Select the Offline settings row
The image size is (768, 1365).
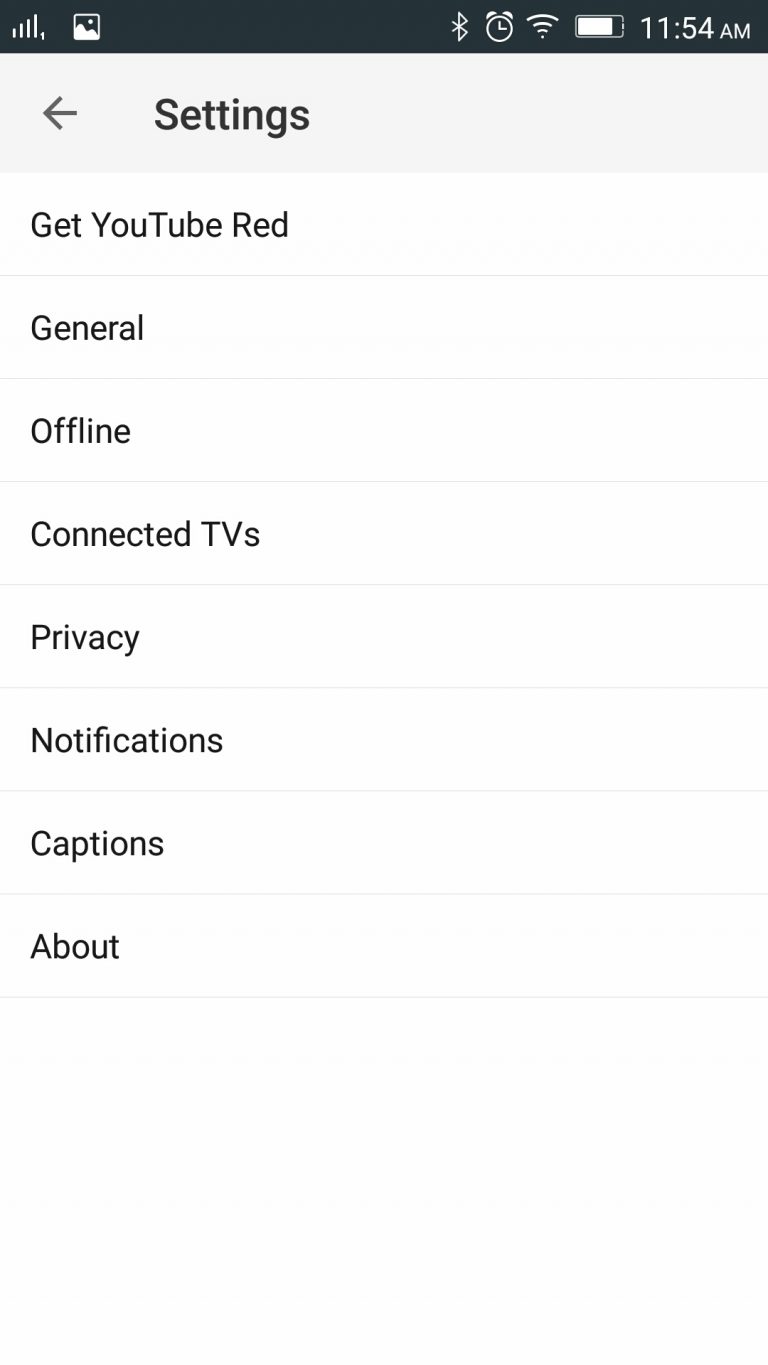[384, 431]
